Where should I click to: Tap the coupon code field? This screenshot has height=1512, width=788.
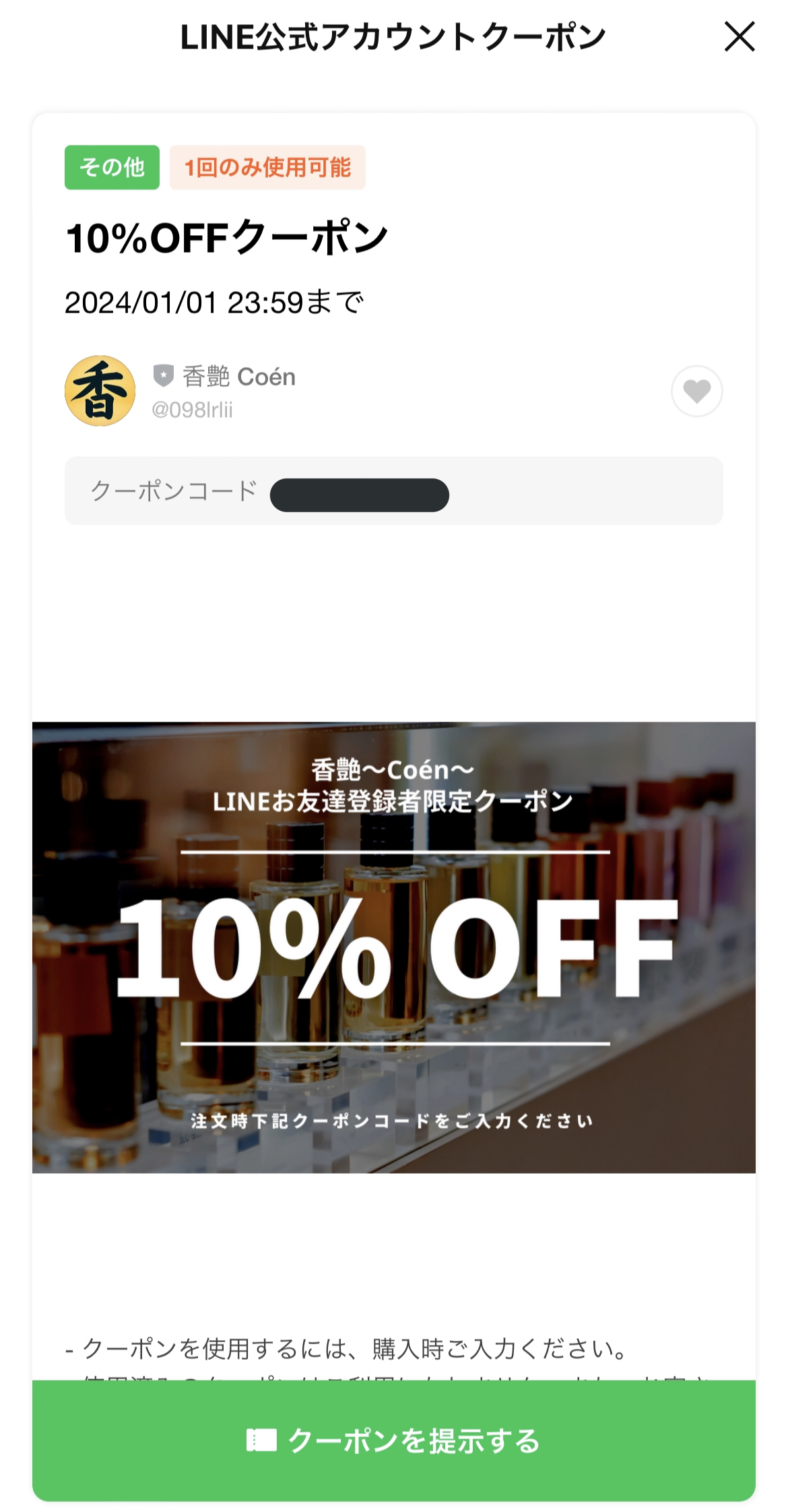pos(394,491)
